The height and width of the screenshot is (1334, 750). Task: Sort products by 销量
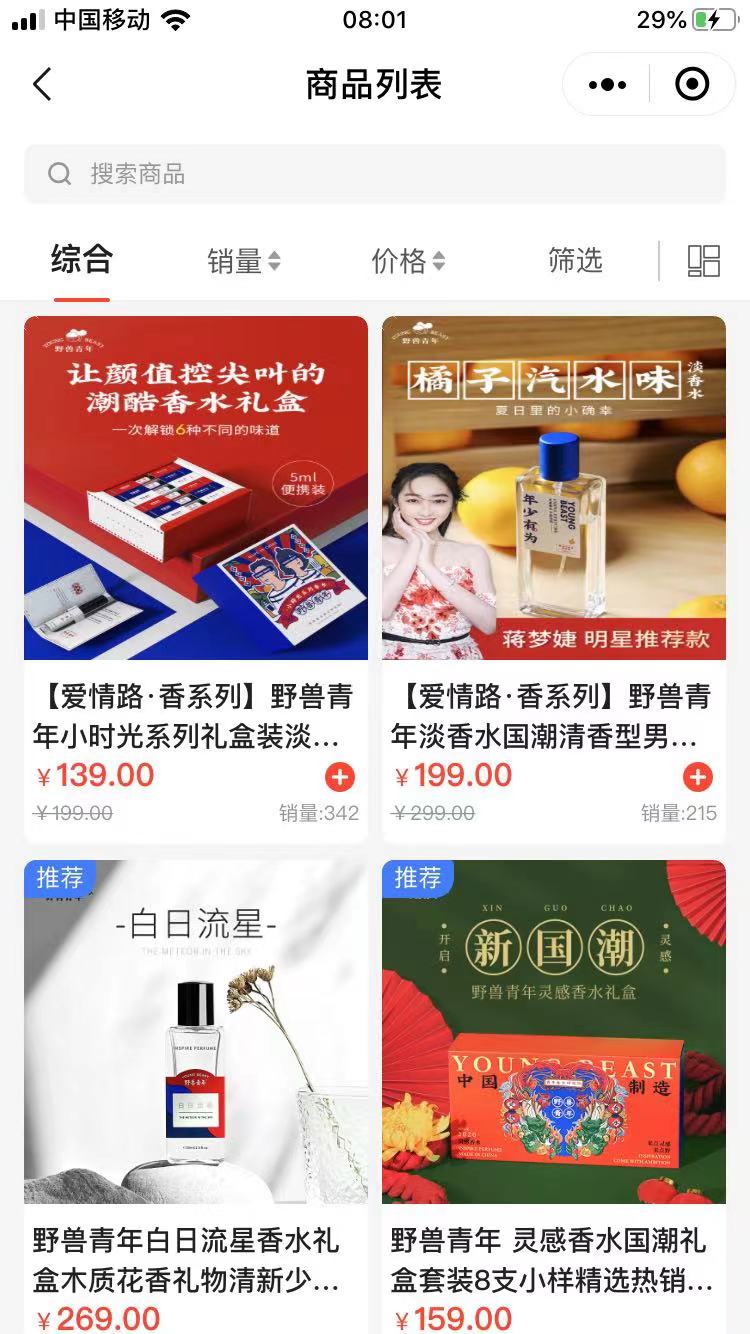click(243, 261)
